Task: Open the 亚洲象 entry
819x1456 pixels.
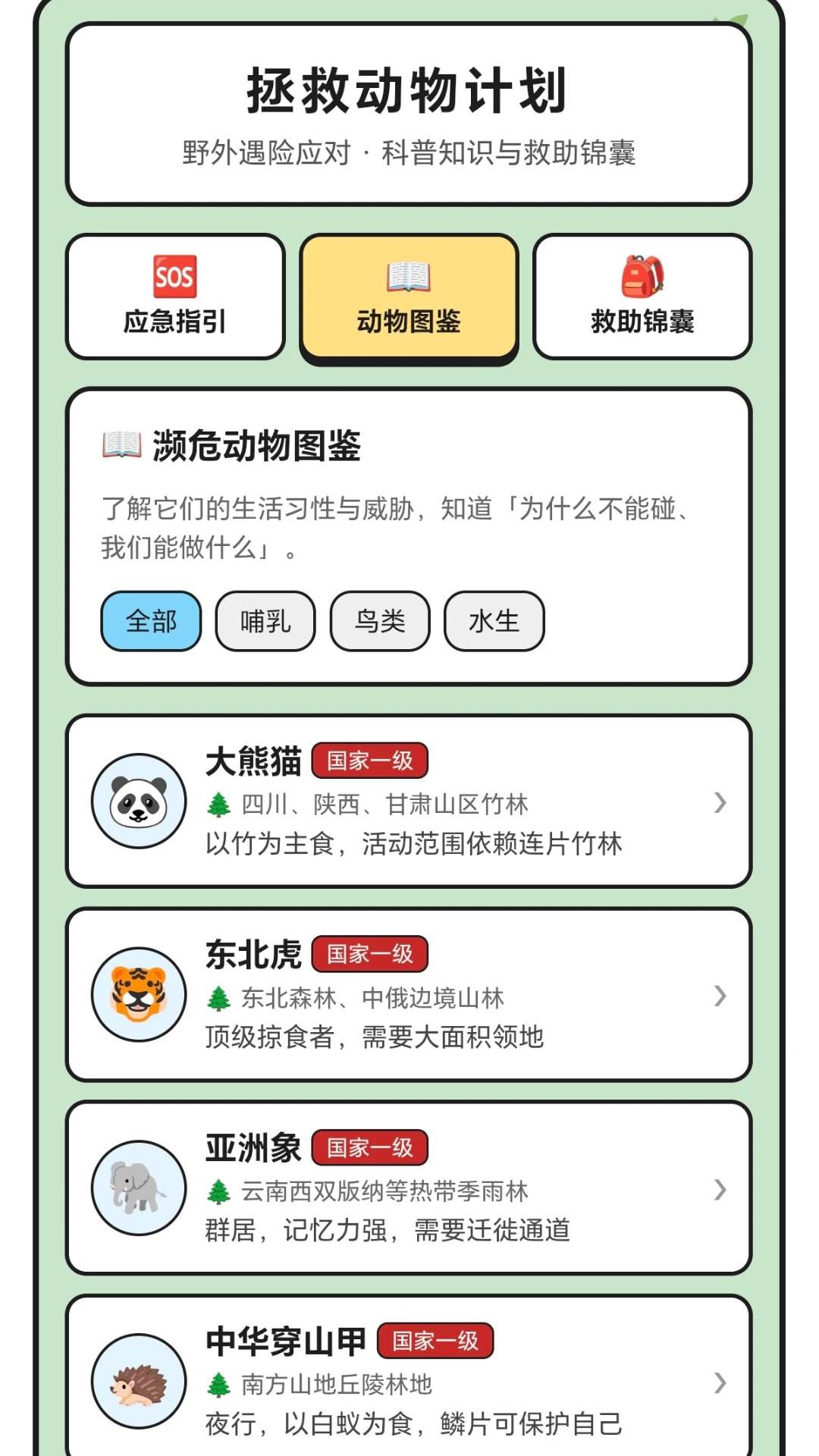Action: click(409, 1188)
